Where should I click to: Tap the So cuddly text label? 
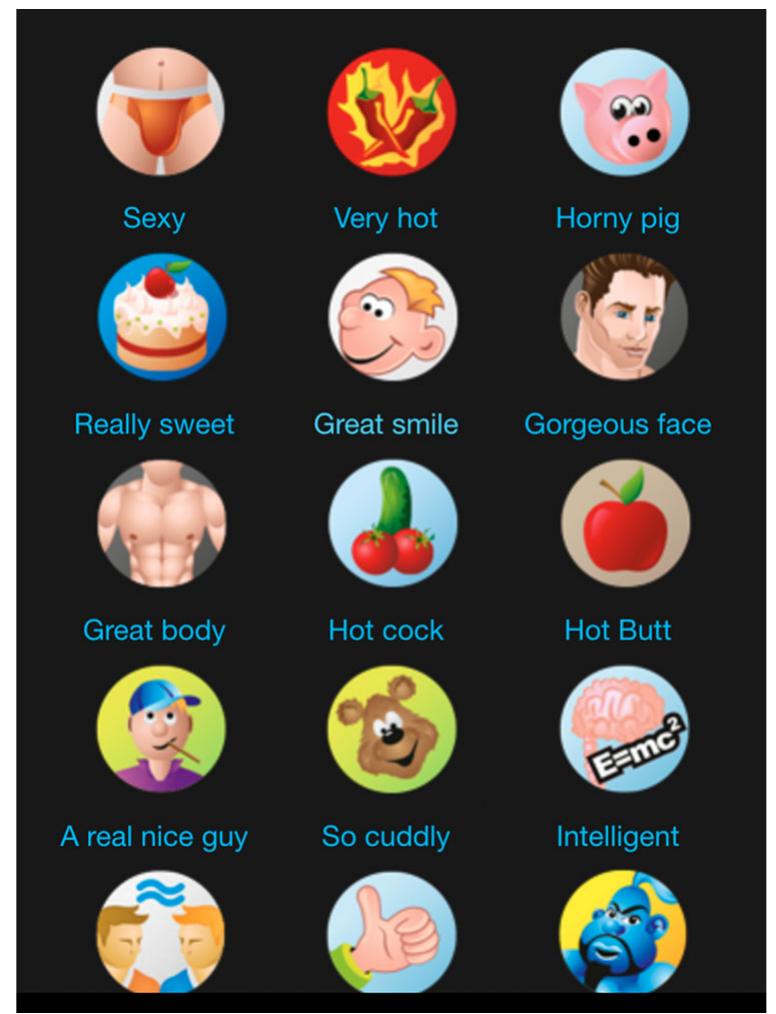(384, 838)
